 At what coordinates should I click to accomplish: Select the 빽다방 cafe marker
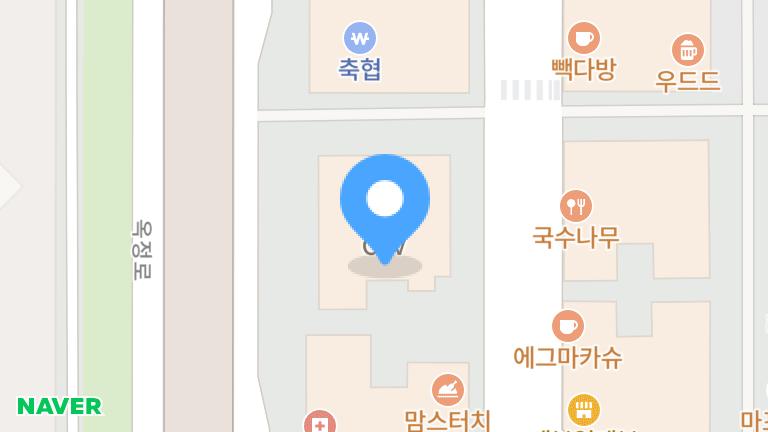coord(583,39)
